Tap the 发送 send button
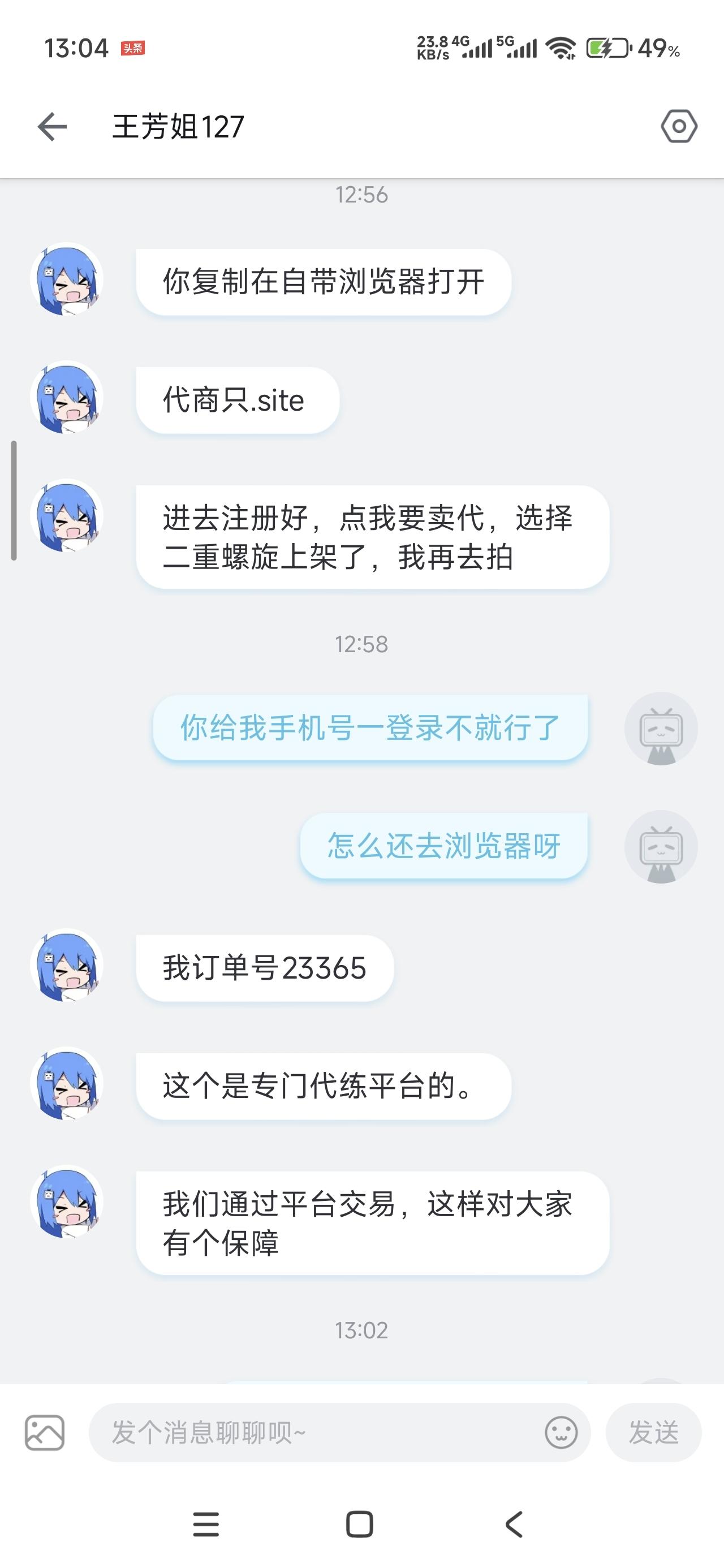The height and width of the screenshot is (1568, 724). 653,1432
